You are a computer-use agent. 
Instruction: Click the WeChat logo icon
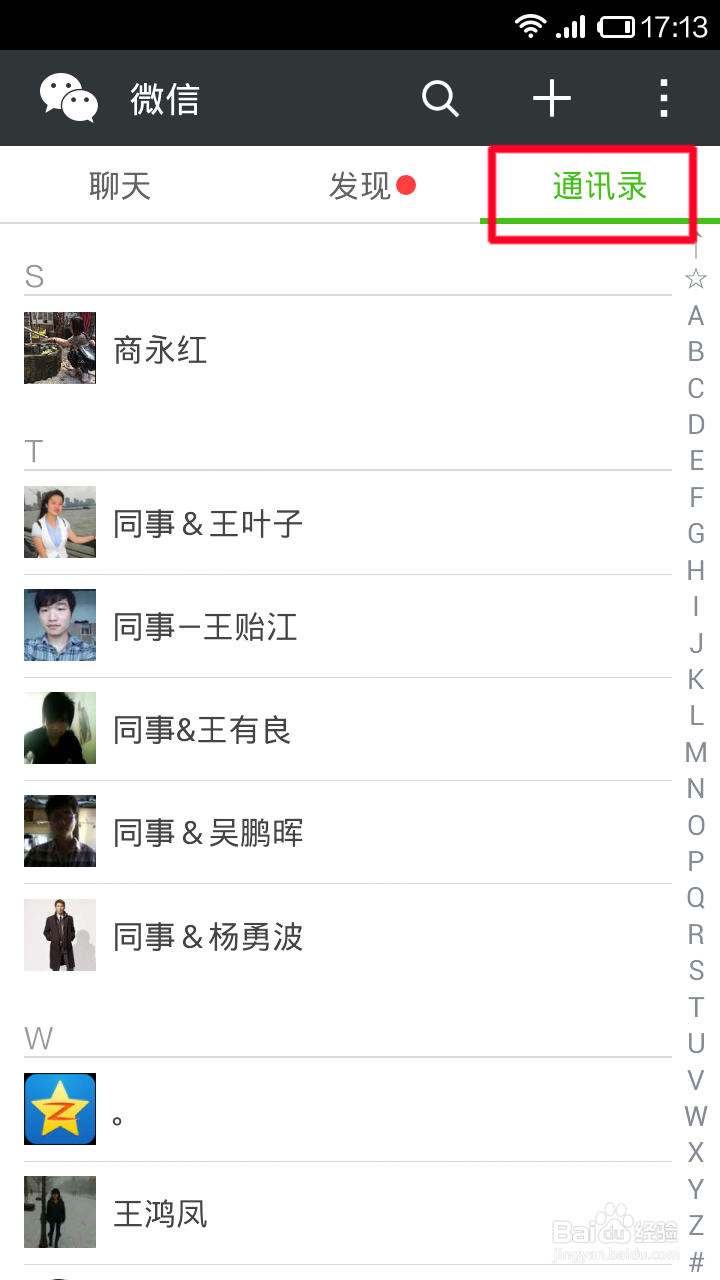66,98
